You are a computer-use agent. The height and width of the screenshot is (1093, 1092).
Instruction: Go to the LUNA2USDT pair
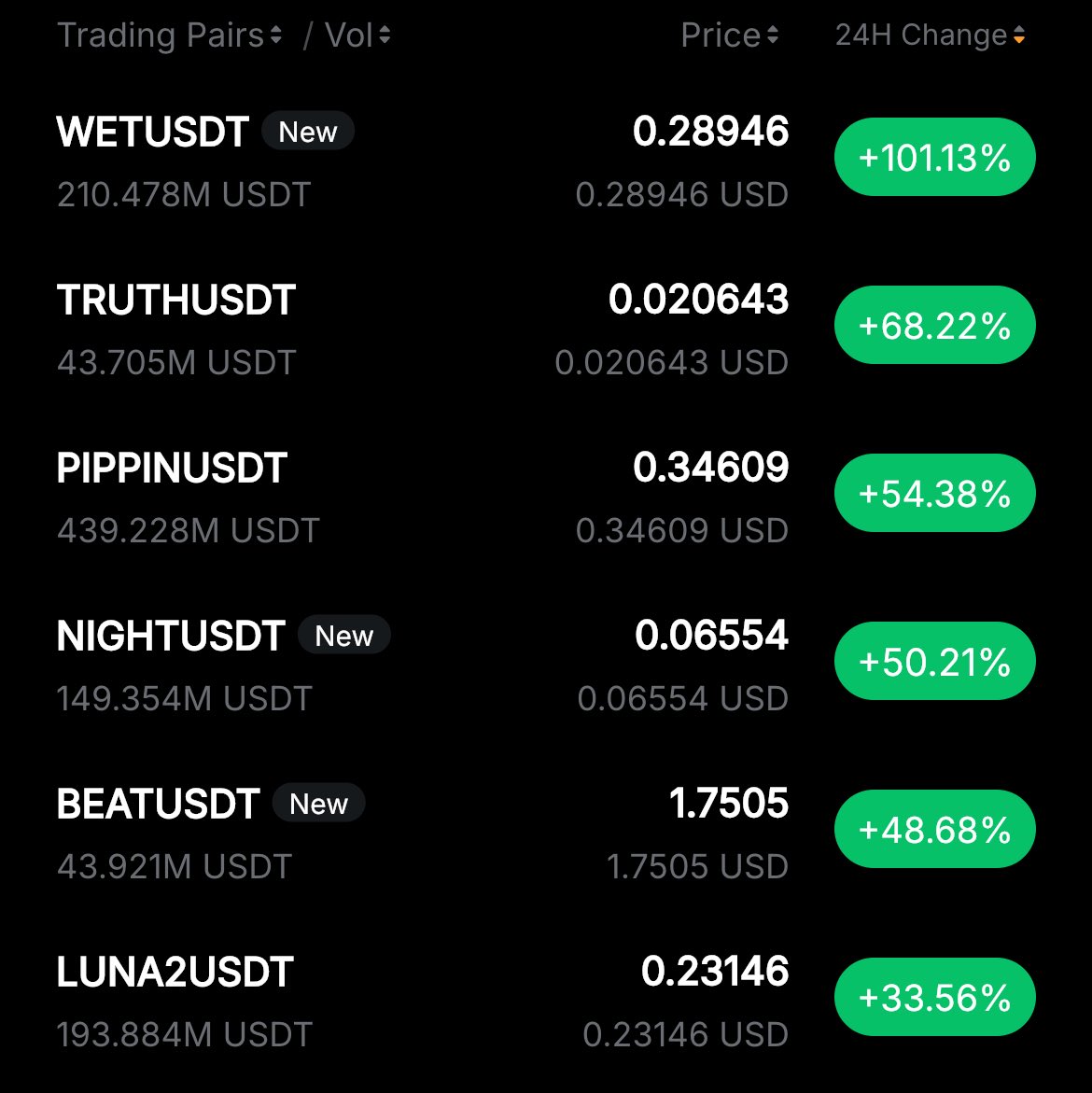click(x=175, y=973)
